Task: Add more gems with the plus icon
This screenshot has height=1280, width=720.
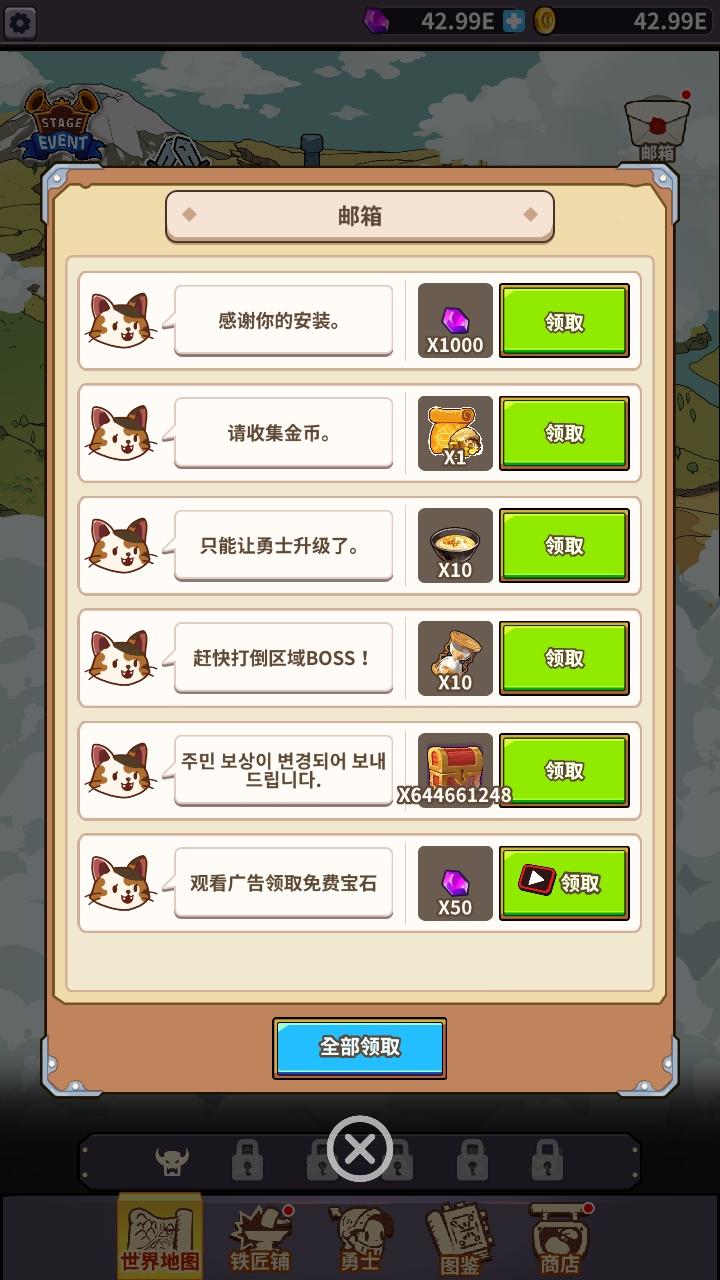Action: tap(513, 22)
